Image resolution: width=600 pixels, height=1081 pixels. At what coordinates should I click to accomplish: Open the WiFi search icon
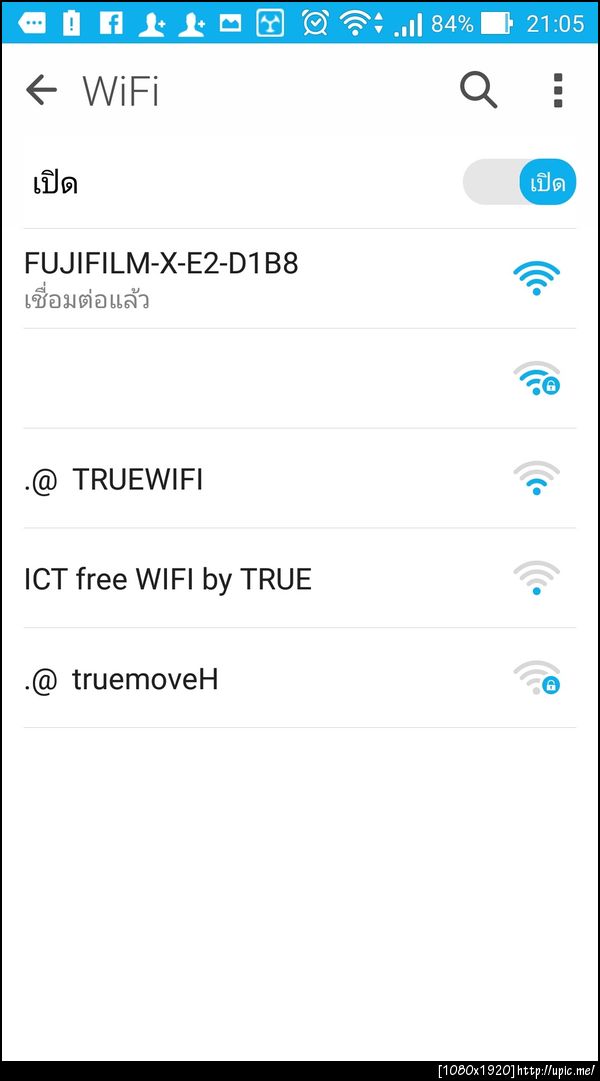(479, 91)
